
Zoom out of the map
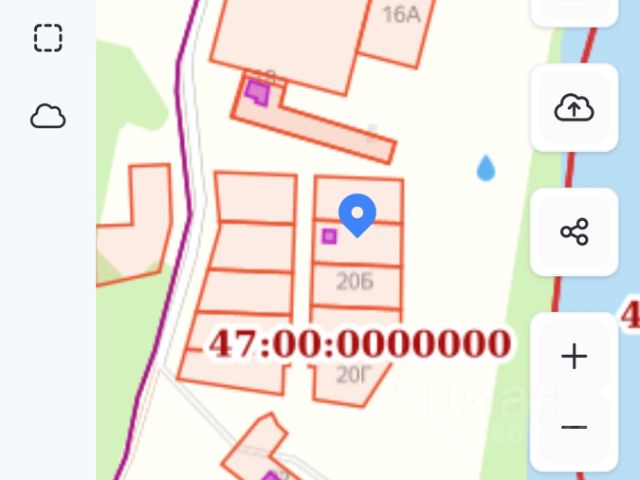pyautogui.click(x=574, y=428)
